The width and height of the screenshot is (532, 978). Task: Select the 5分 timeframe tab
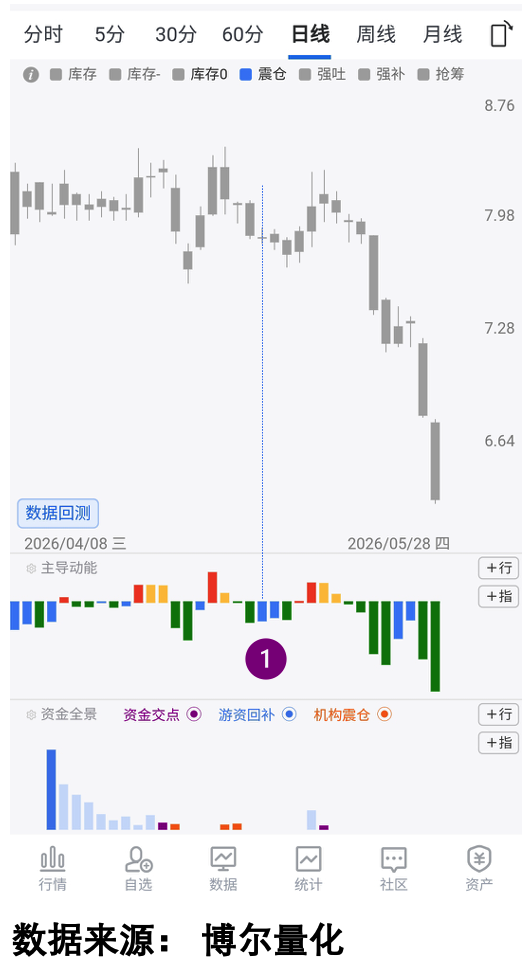(x=109, y=34)
